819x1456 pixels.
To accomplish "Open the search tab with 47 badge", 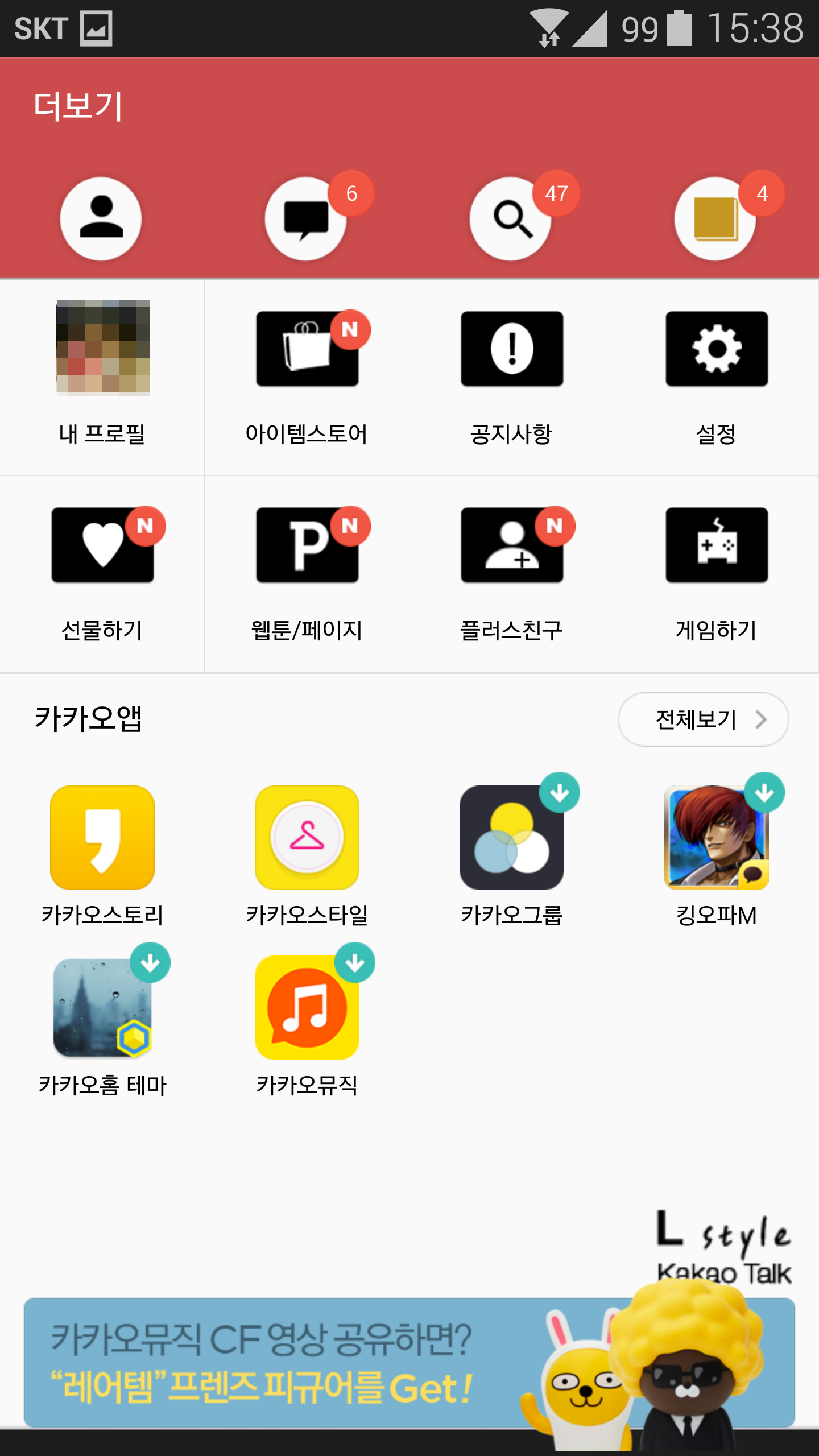I will click(x=511, y=219).
